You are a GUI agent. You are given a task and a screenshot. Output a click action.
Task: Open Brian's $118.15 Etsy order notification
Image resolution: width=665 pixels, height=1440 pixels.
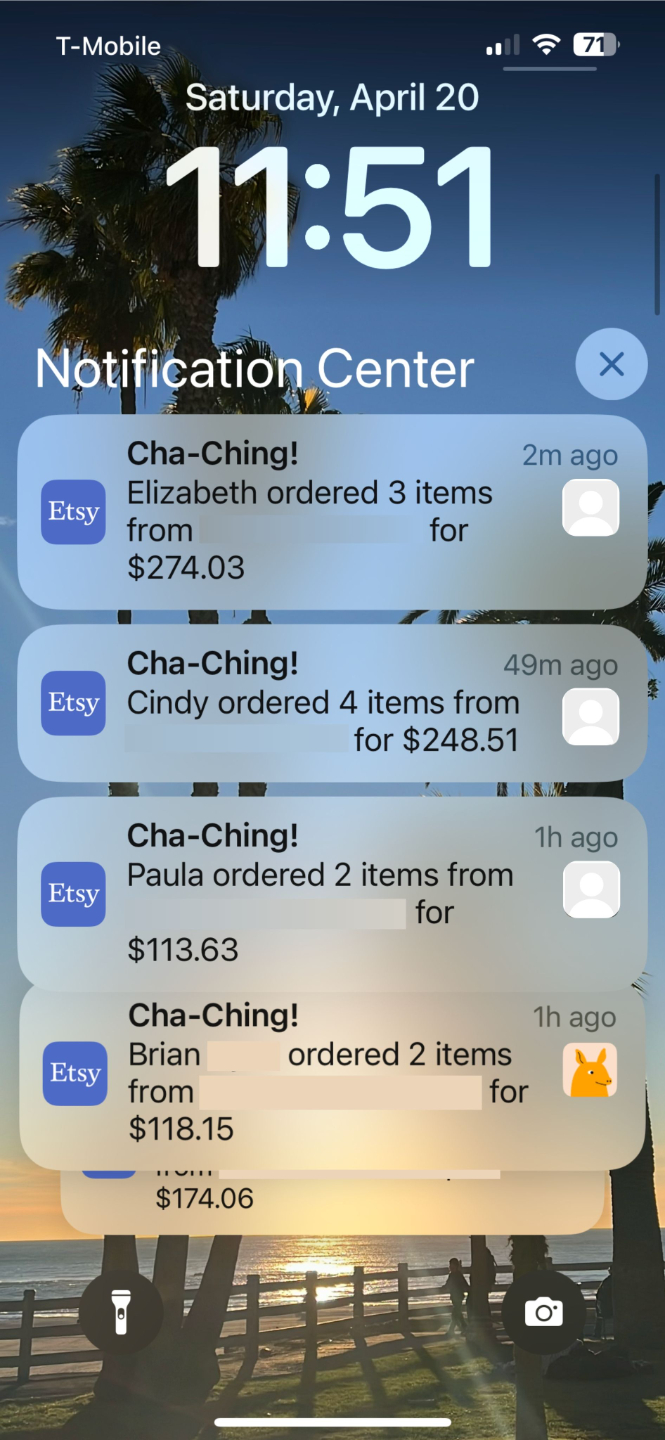332,1074
